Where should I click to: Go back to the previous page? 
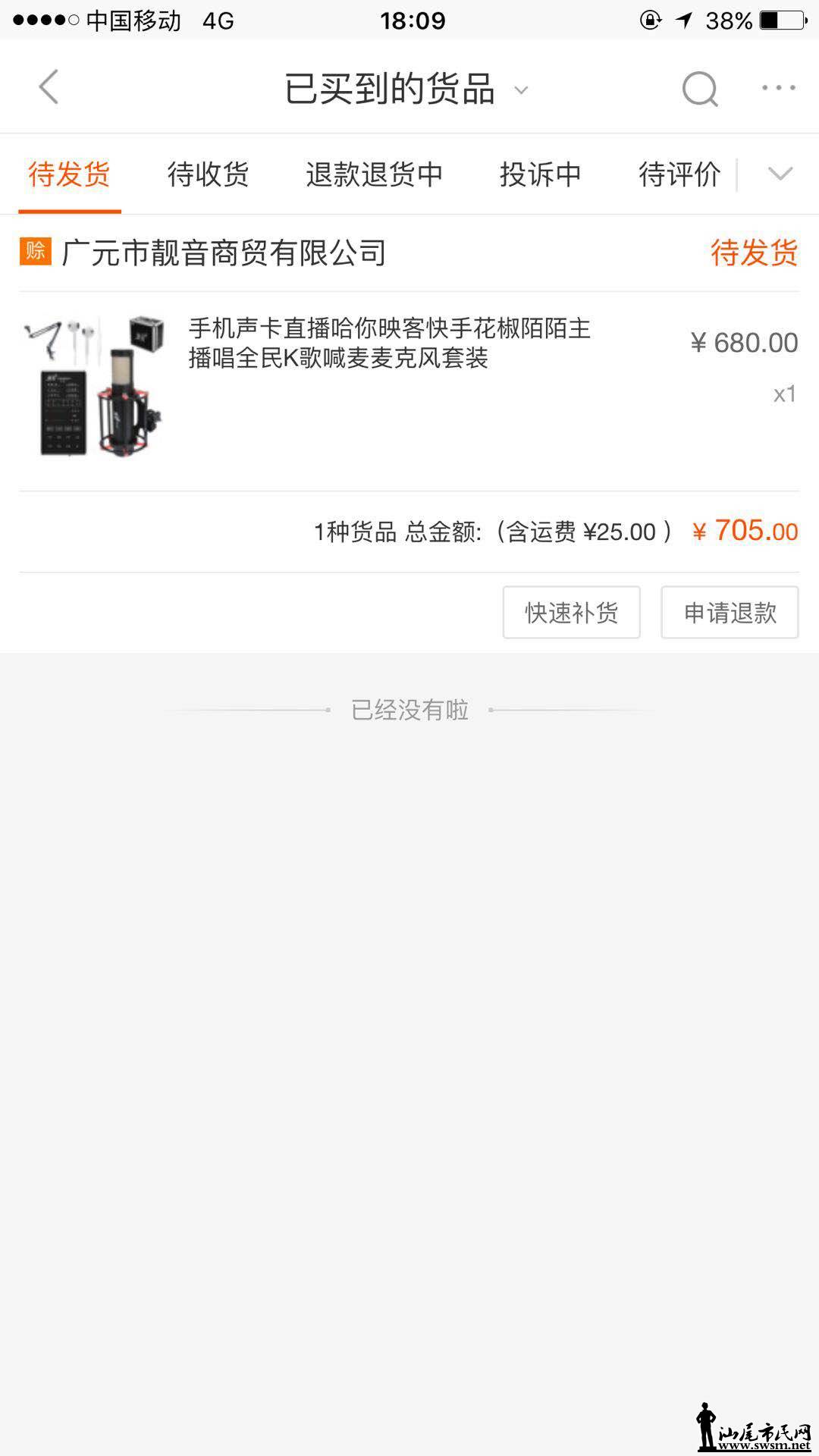pyautogui.click(x=49, y=87)
